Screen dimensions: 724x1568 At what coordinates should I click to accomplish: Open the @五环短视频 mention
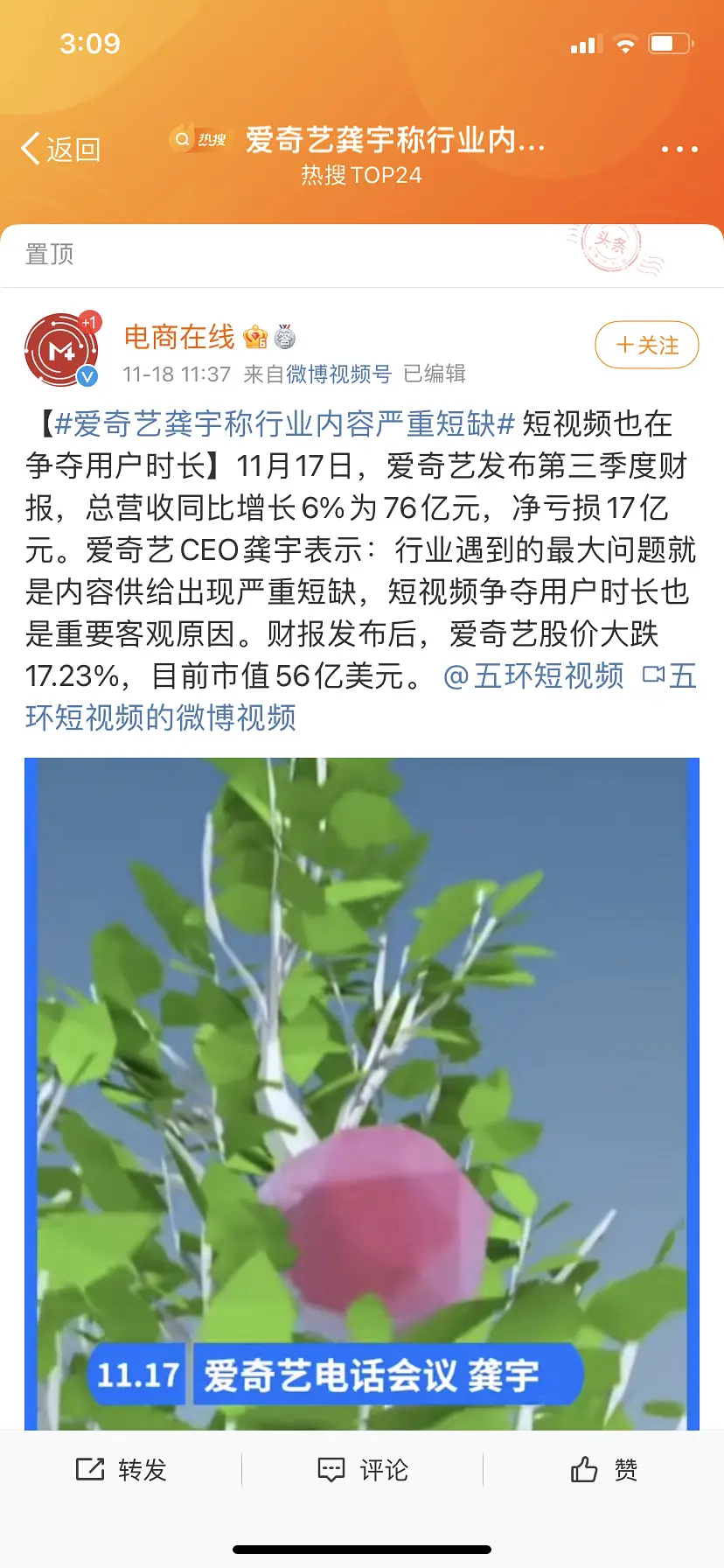coord(534,676)
